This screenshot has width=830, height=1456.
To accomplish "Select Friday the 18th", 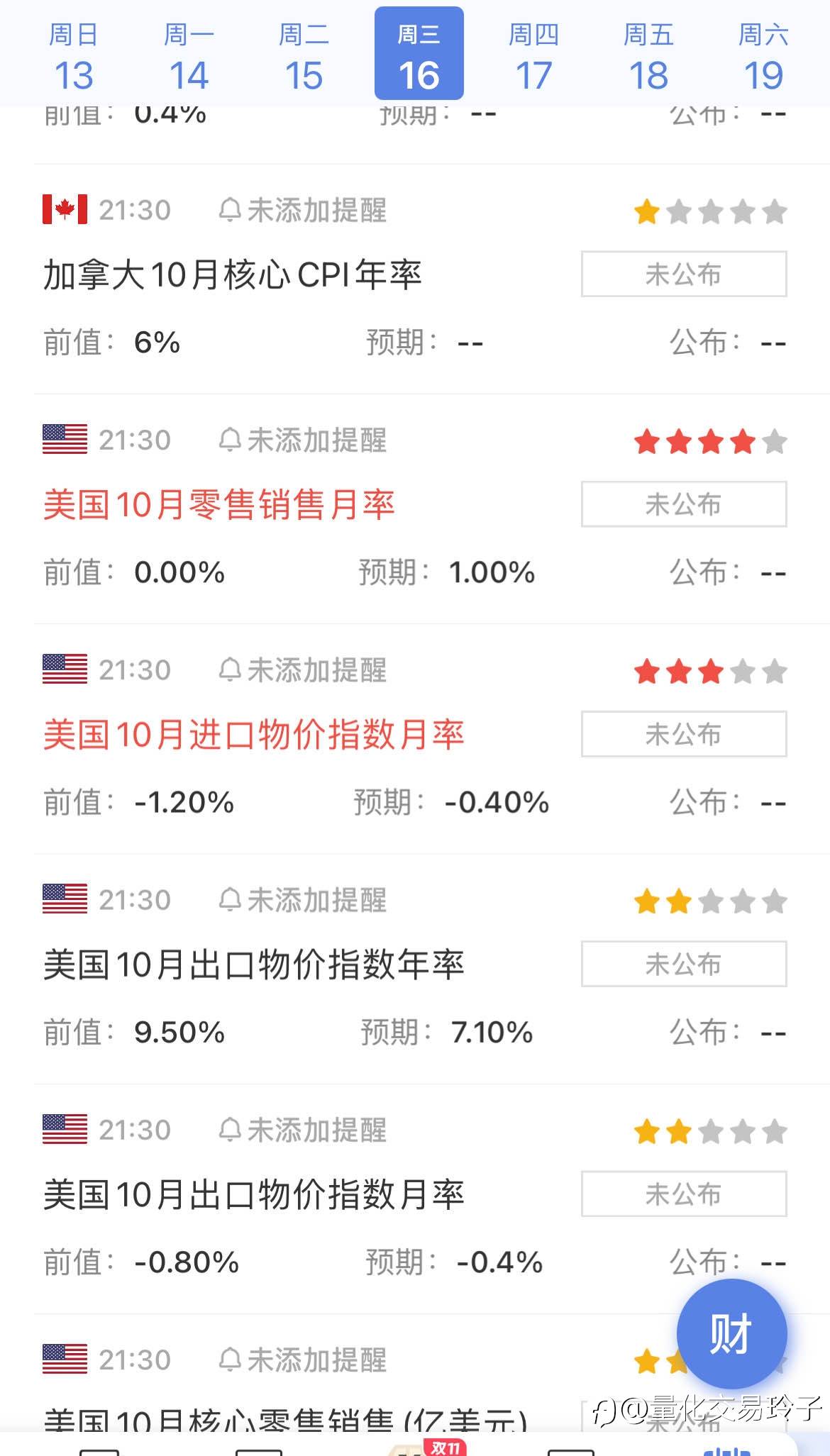I will 648,55.
